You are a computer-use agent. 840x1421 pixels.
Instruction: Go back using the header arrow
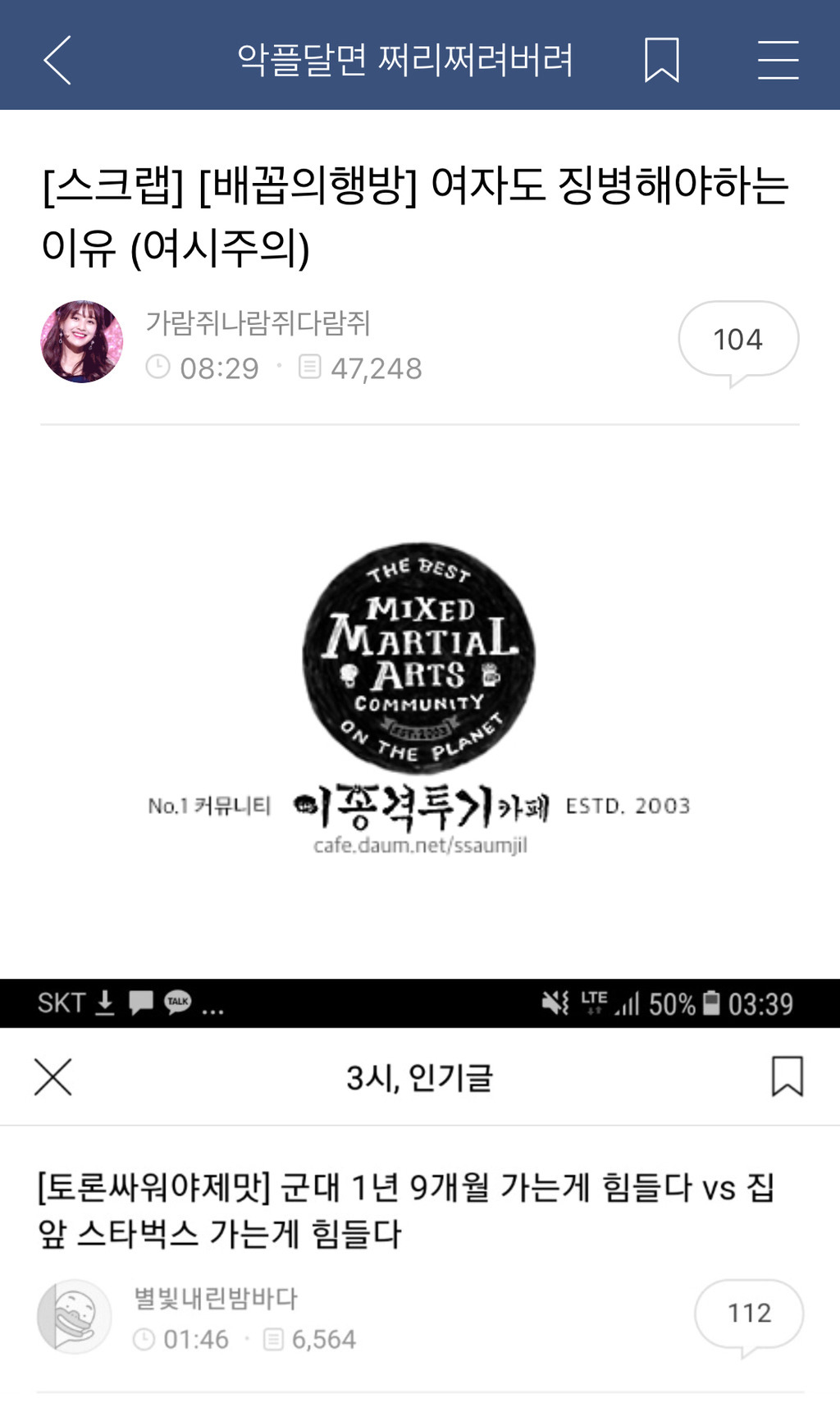(57, 60)
